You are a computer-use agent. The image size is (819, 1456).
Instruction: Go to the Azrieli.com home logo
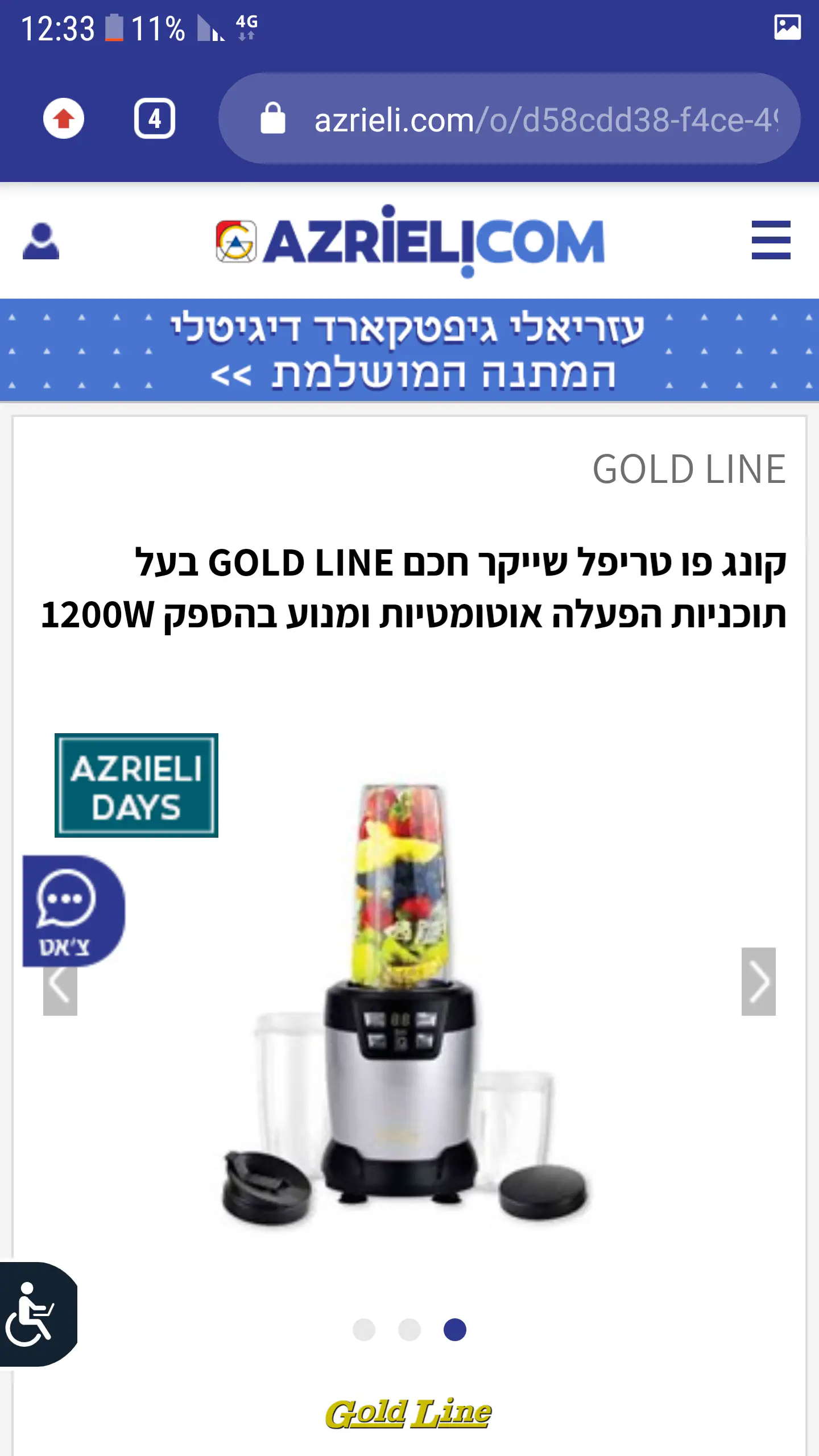pyautogui.click(x=409, y=241)
